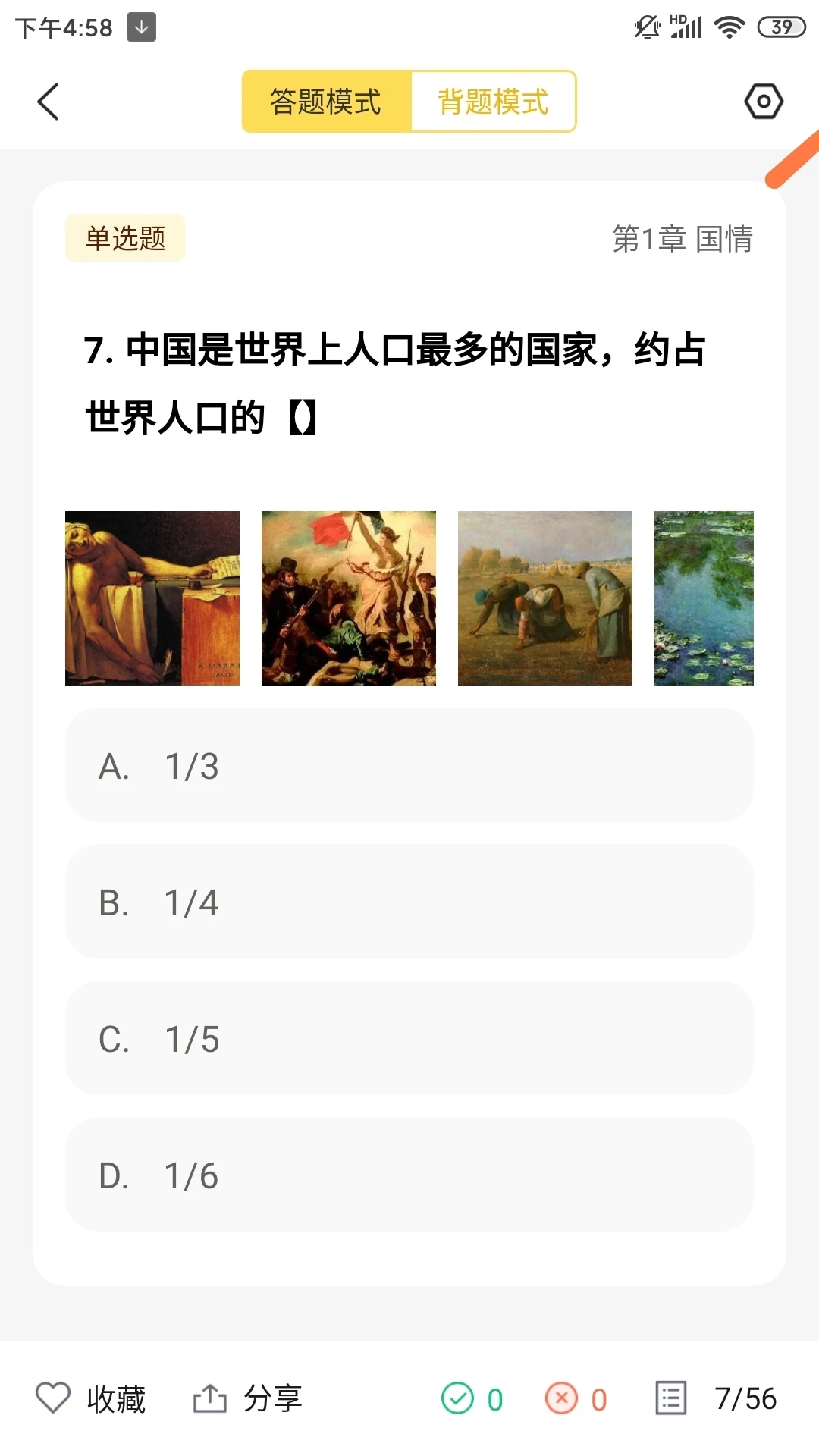819x1456 pixels.
Task: Tap the download arrow in the status bar
Action: pyautogui.click(x=140, y=28)
